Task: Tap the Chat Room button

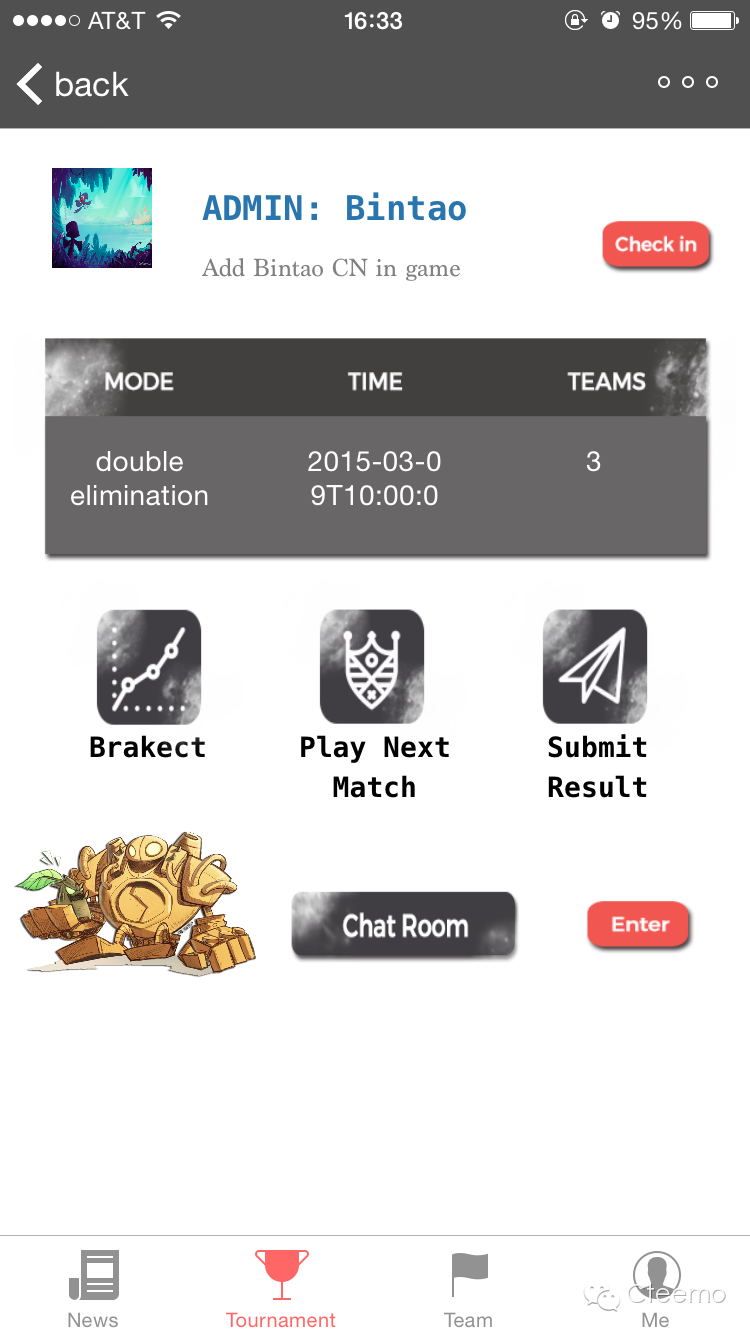Action: 404,926
